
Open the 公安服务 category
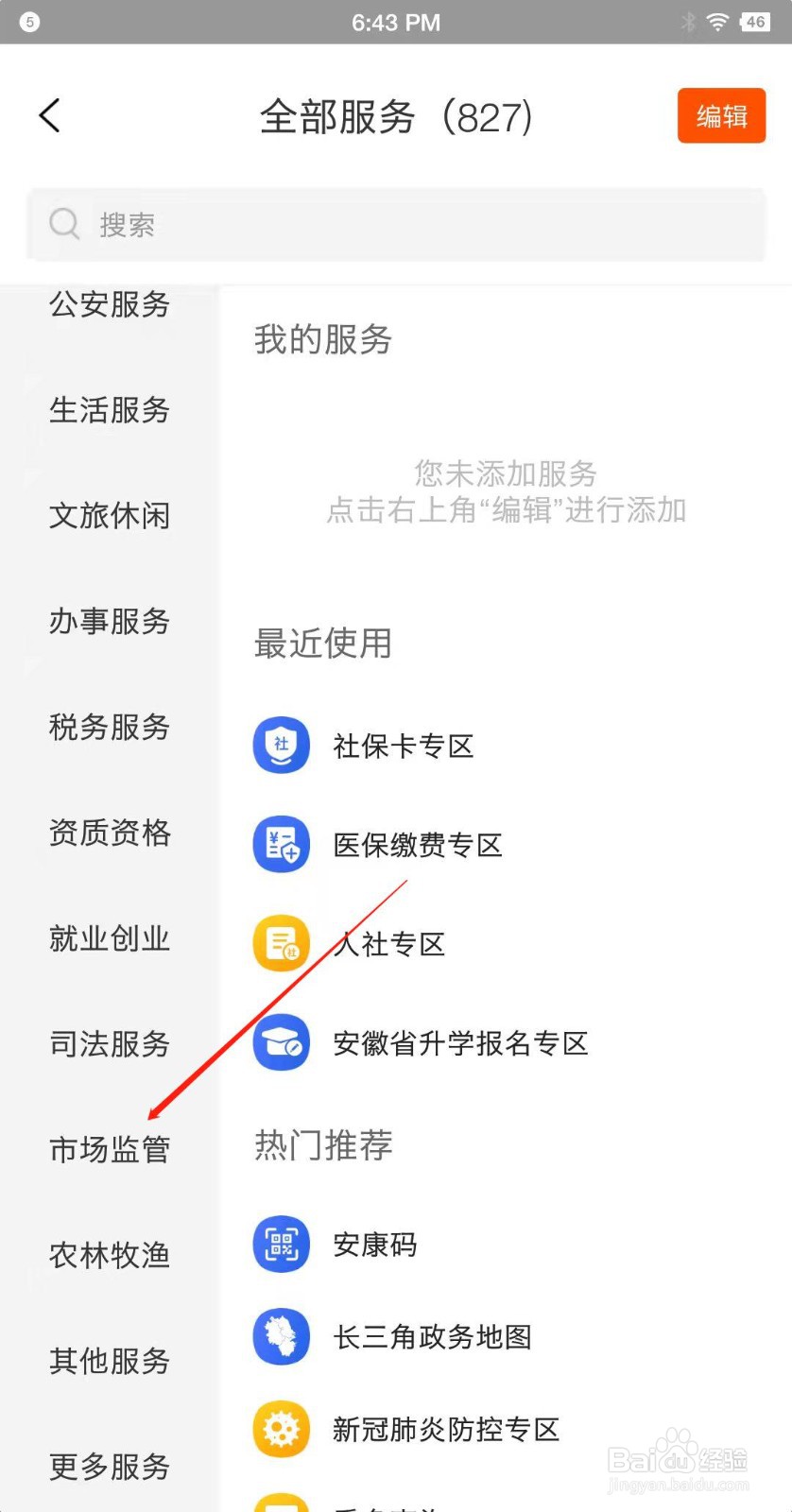(x=109, y=304)
